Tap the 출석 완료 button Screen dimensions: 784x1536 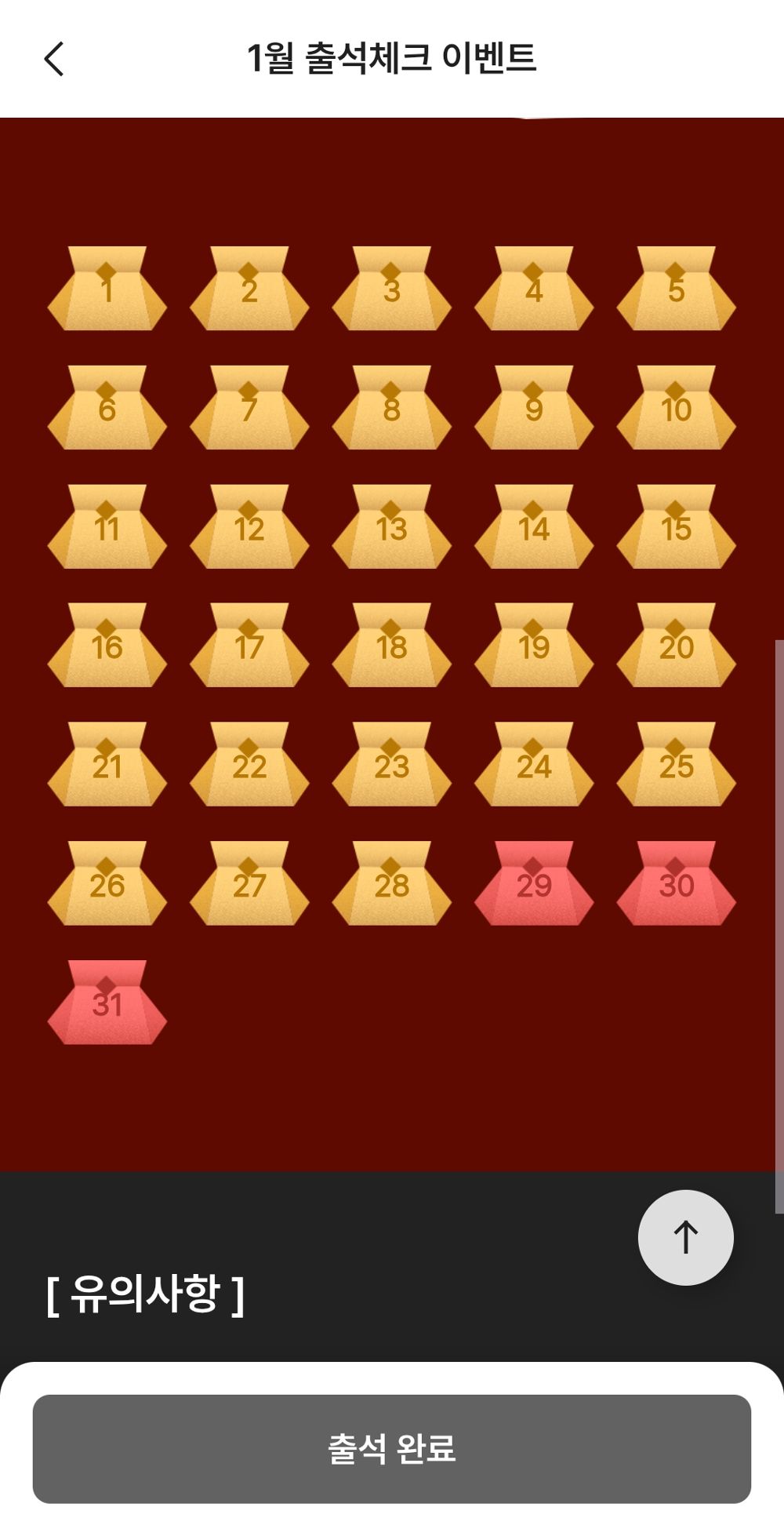click(x=391, y=1448)
